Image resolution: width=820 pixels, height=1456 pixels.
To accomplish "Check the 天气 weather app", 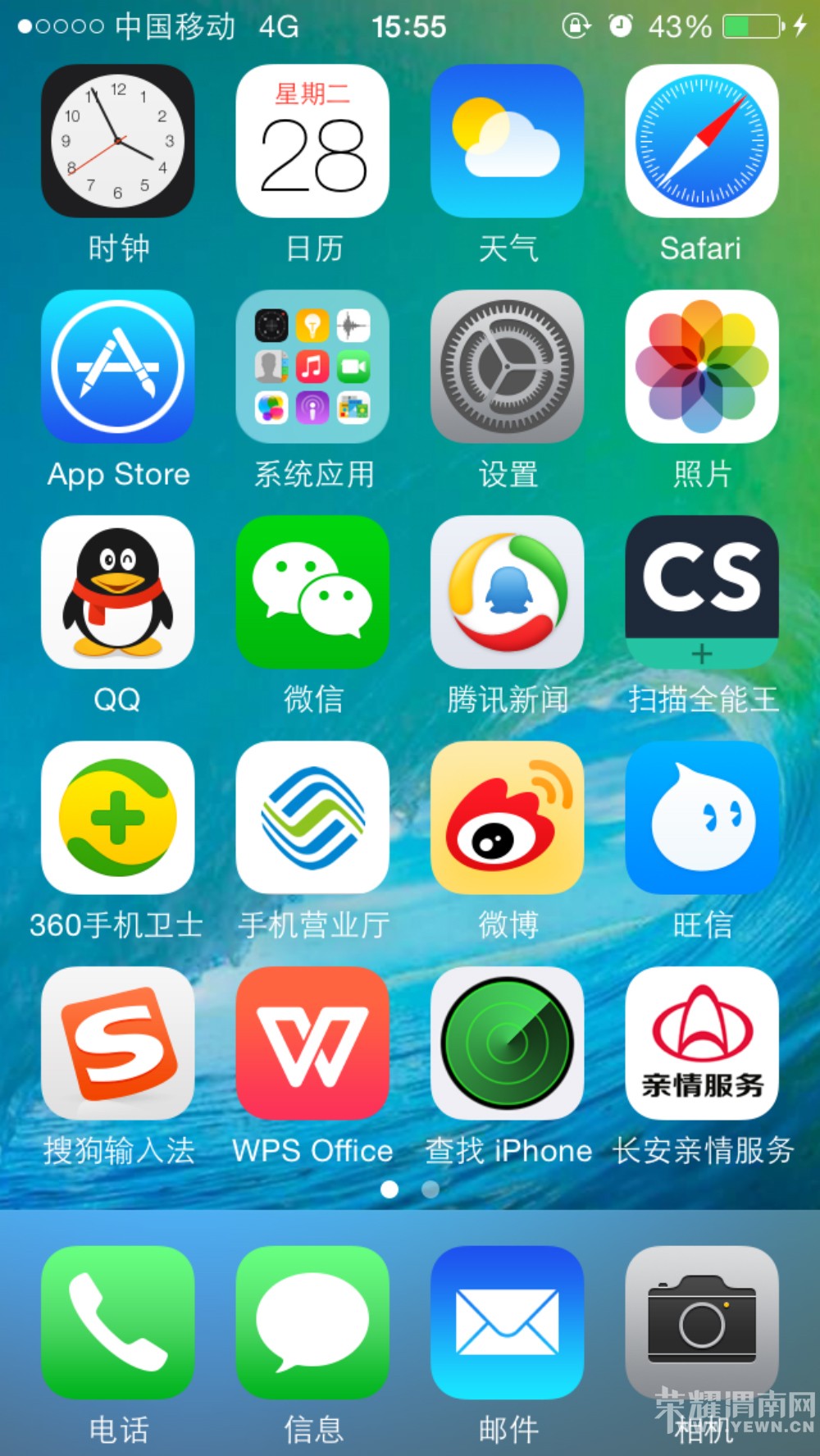I will tap(507, 141).
